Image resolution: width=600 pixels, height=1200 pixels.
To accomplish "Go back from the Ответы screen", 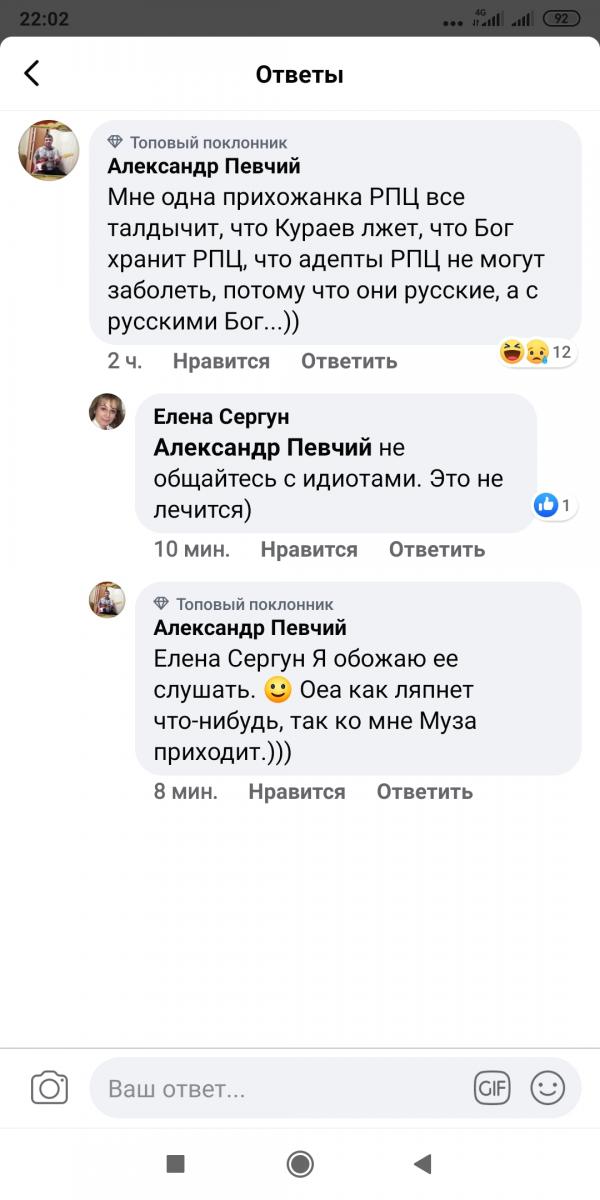I will click(32, 73).
